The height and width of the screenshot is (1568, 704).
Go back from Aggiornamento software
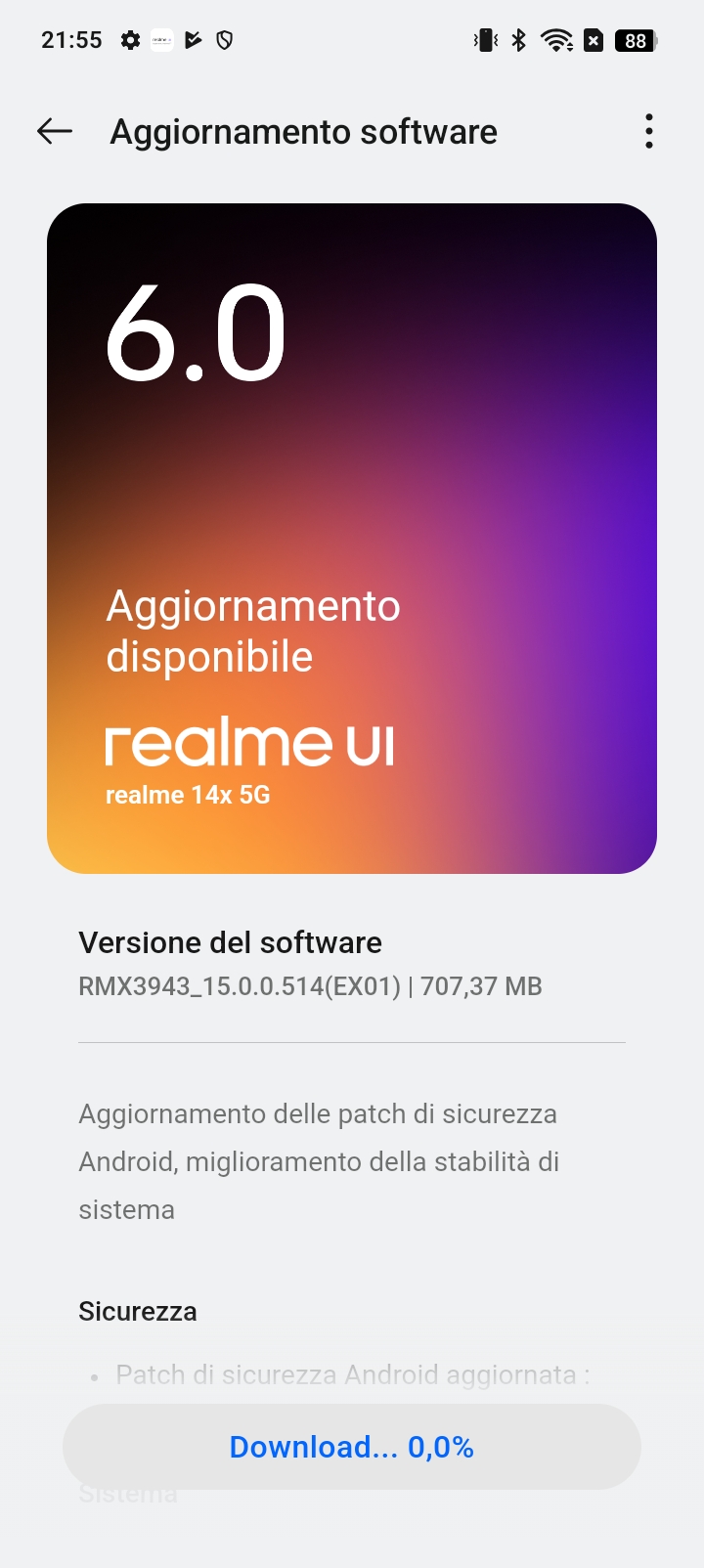tap(55, 131)
